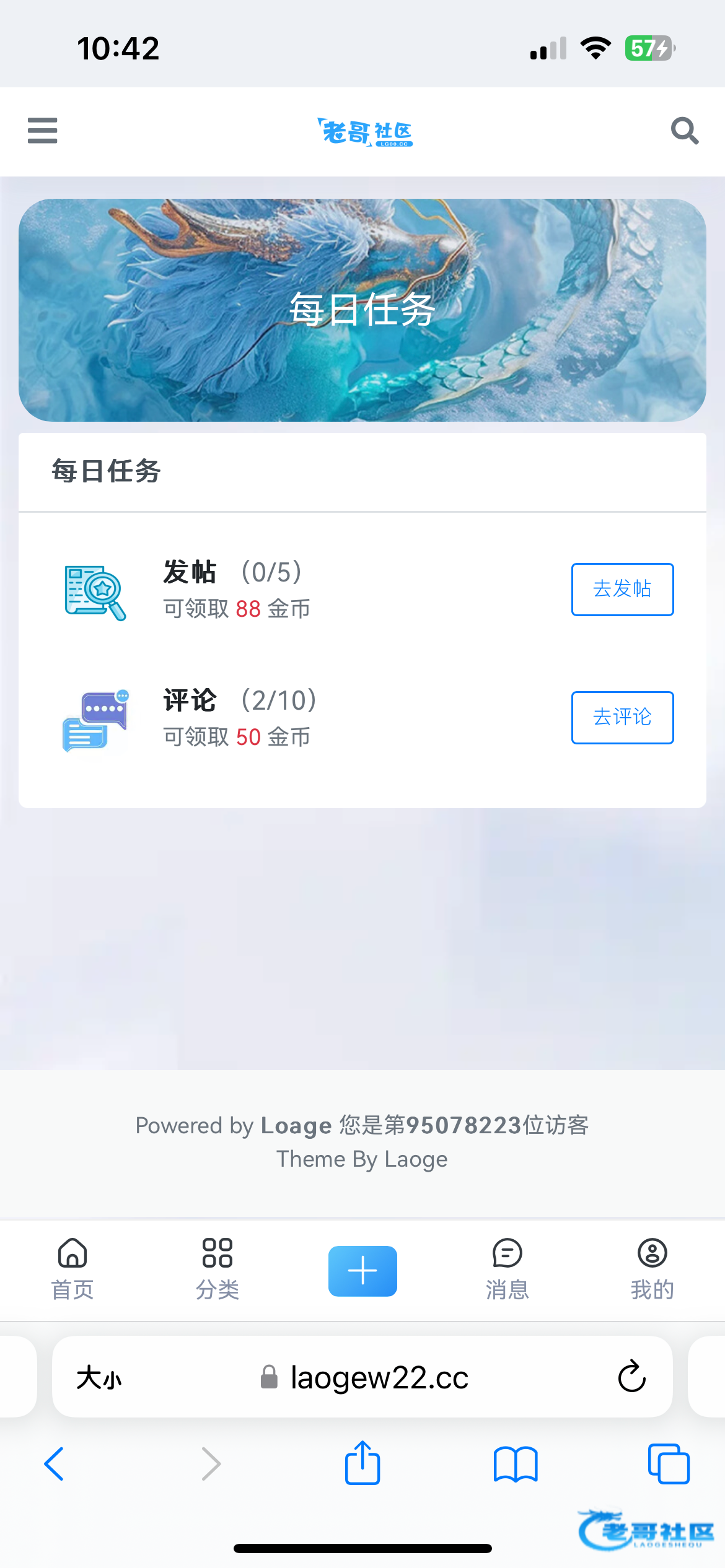725x1568 pixels.
Task: Go back in Safari
Action: [x=55, y=1464]
